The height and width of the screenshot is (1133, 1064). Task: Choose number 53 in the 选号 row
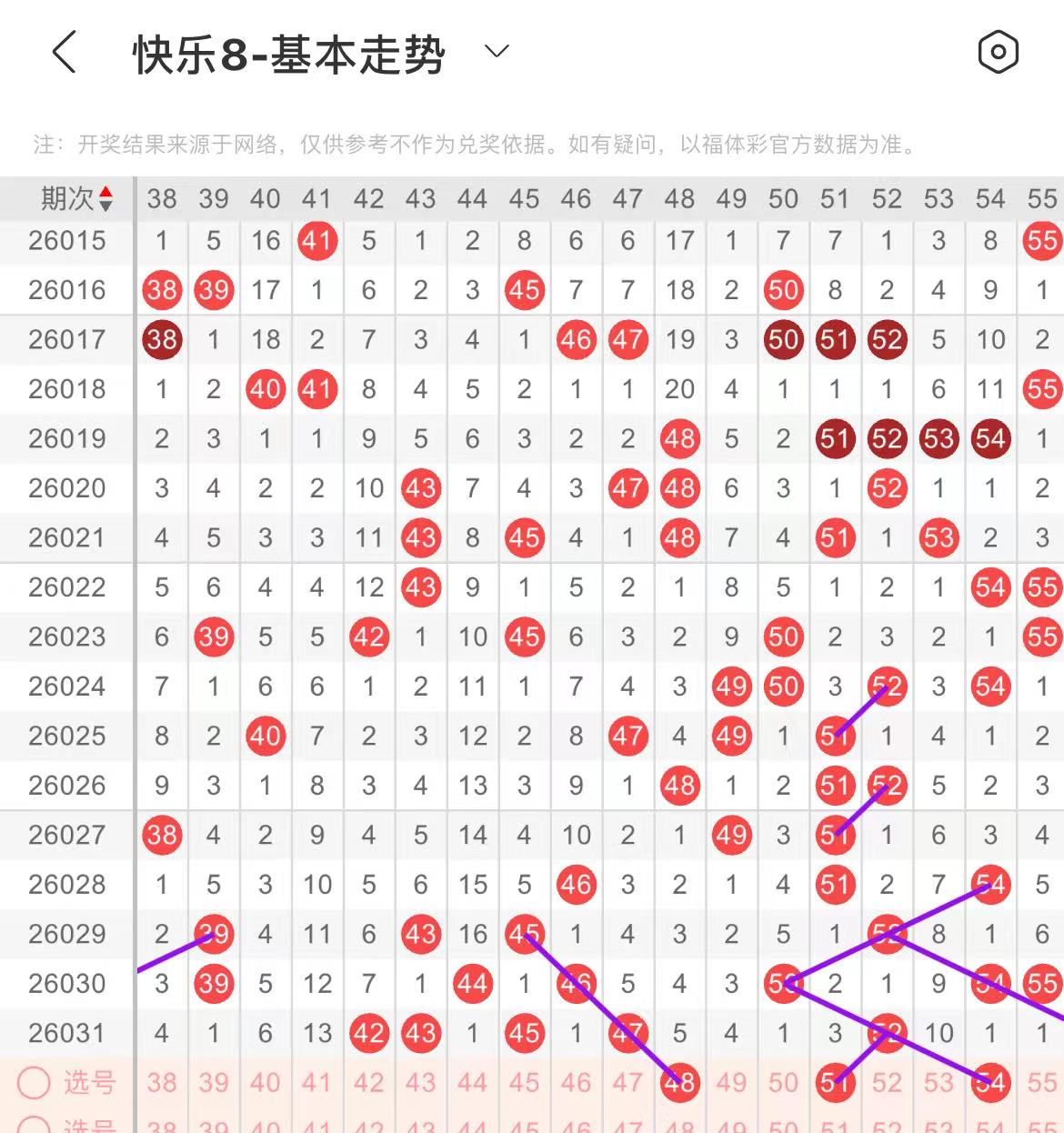939,1082
